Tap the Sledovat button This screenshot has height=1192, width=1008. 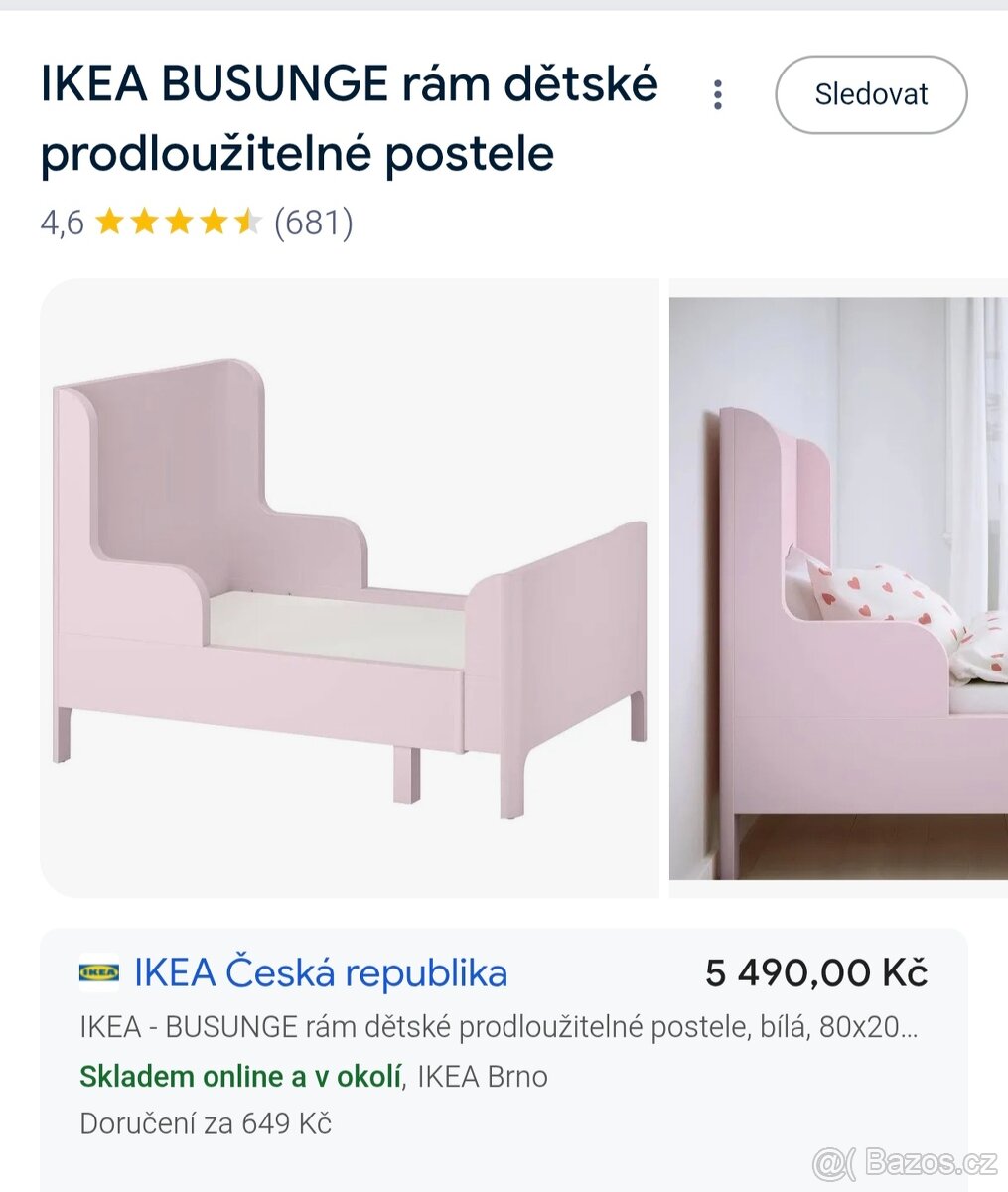871,95
